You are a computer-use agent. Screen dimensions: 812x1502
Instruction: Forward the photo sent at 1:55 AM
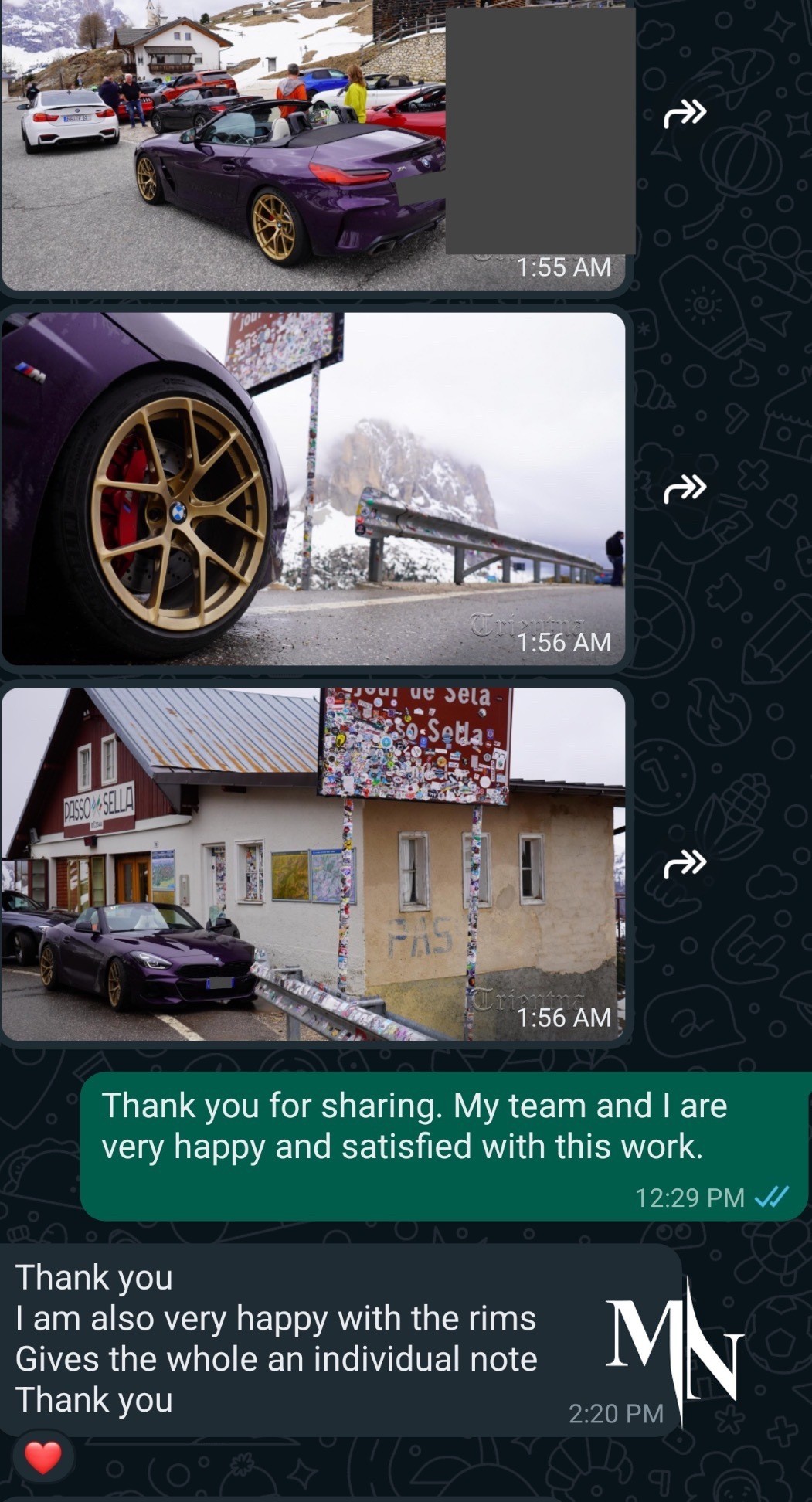coord(685,114)
